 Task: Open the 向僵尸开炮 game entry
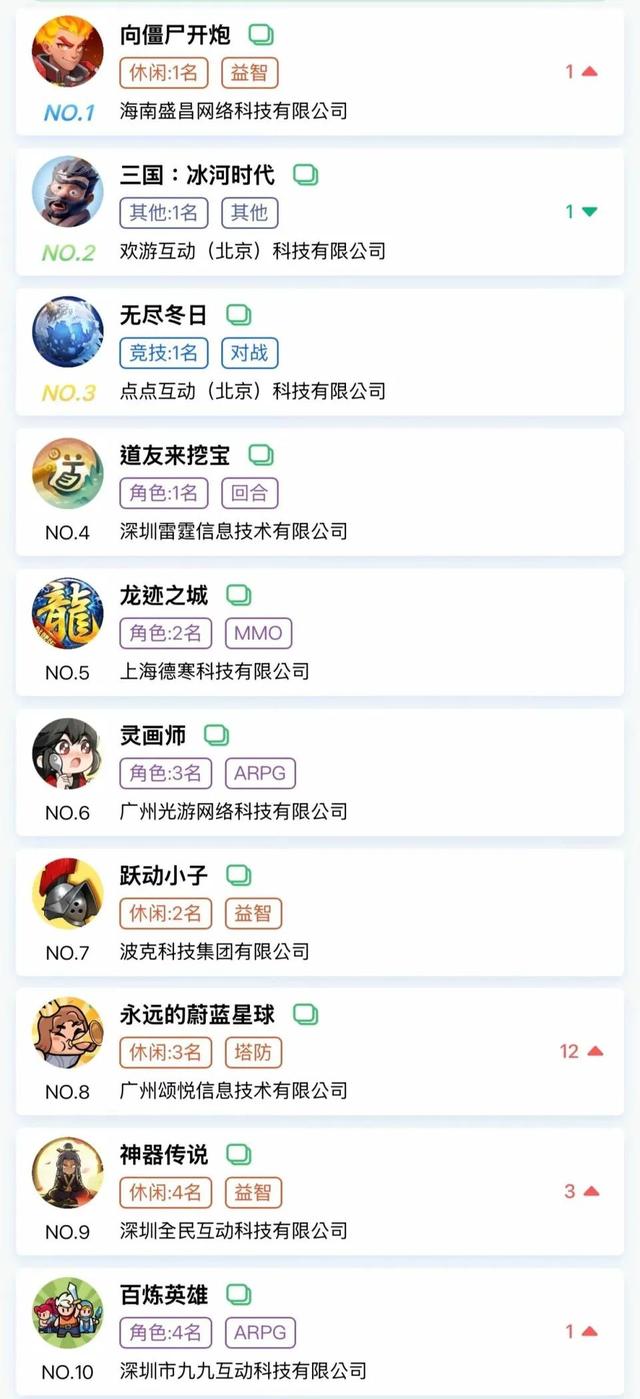click(x=175, y=36)
